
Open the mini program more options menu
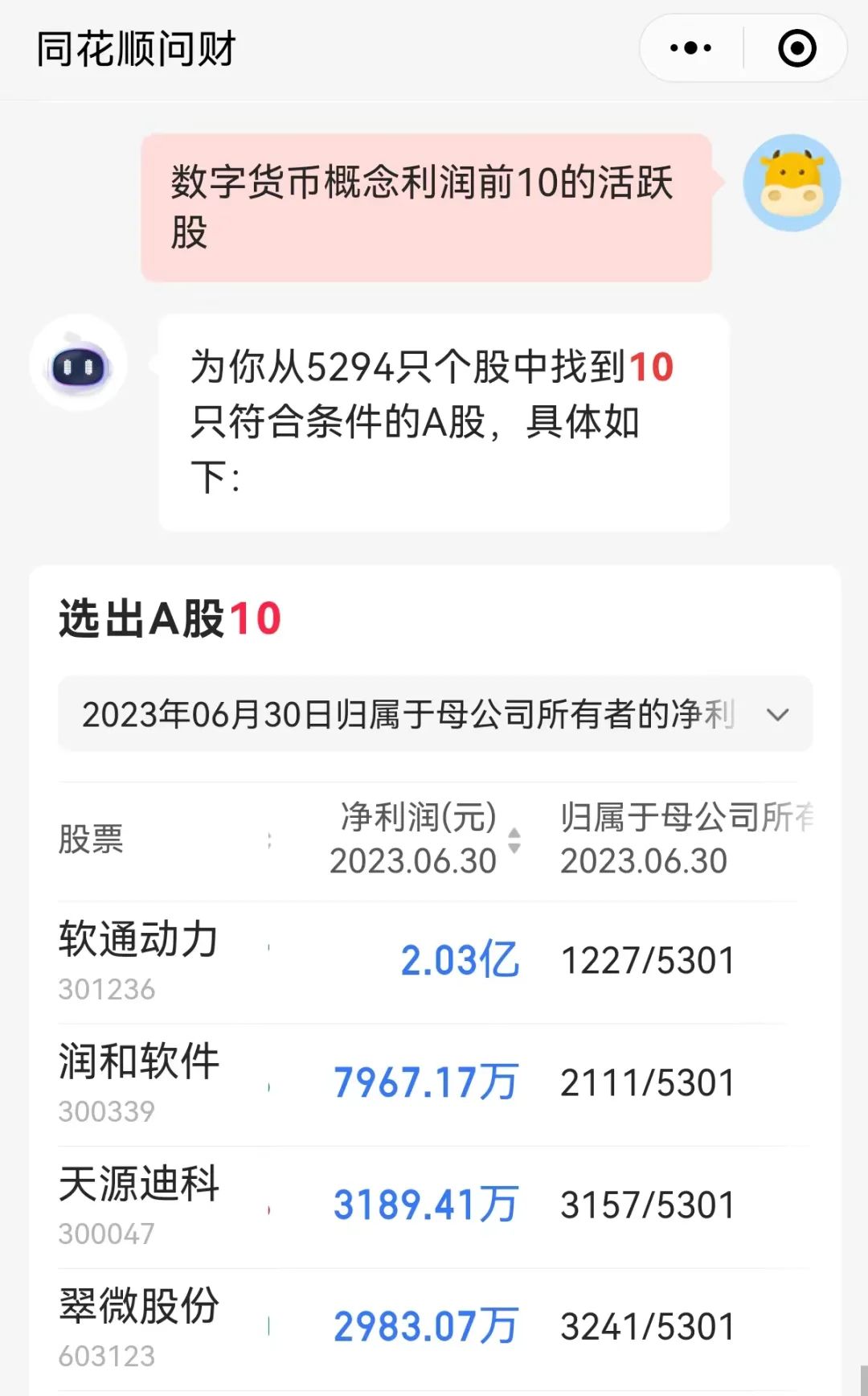(690, 48)
